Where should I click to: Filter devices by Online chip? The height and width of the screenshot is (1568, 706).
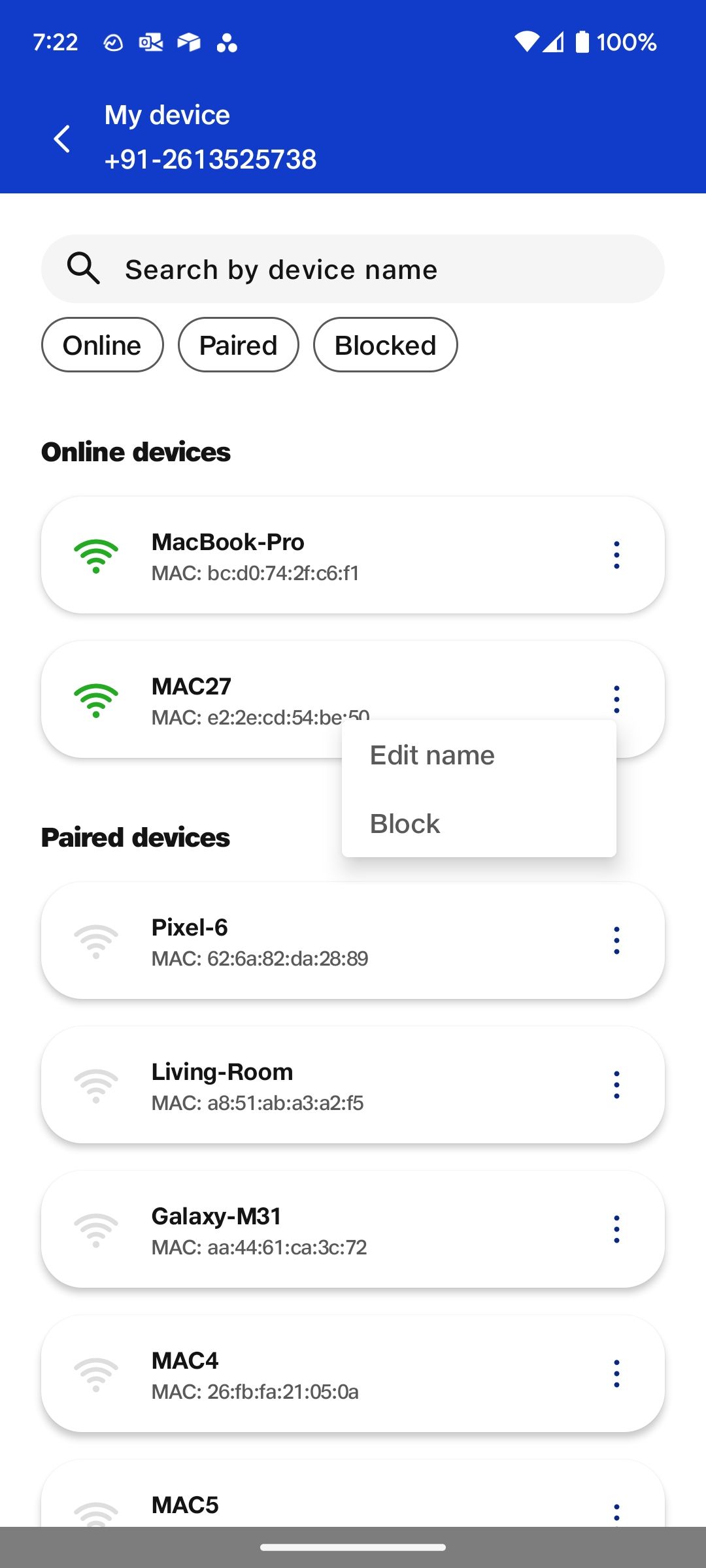[x=102, y=345]
